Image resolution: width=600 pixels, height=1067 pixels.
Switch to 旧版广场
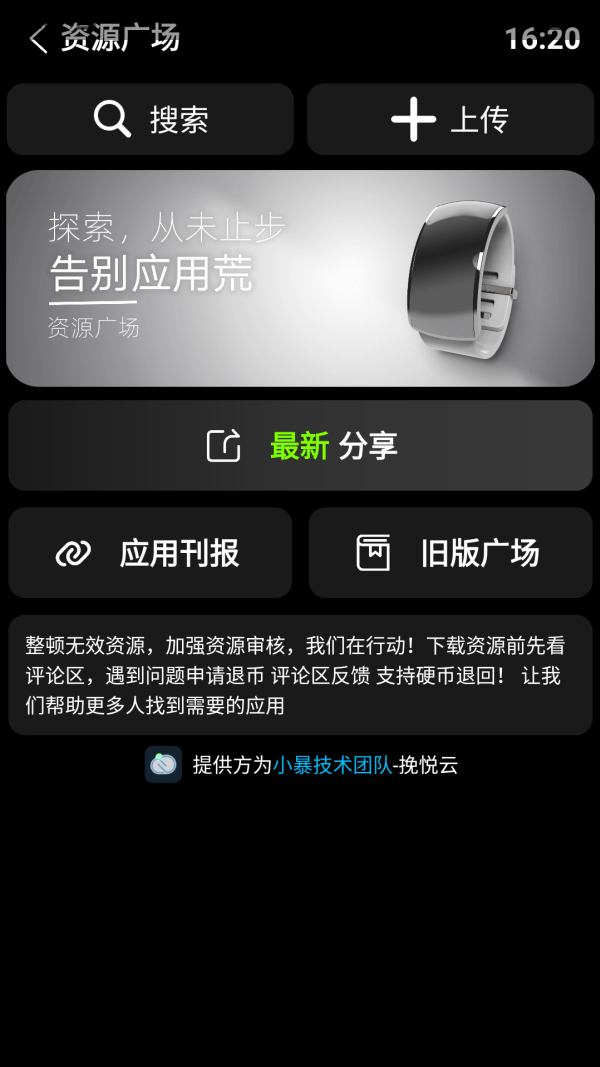point(450,553)
